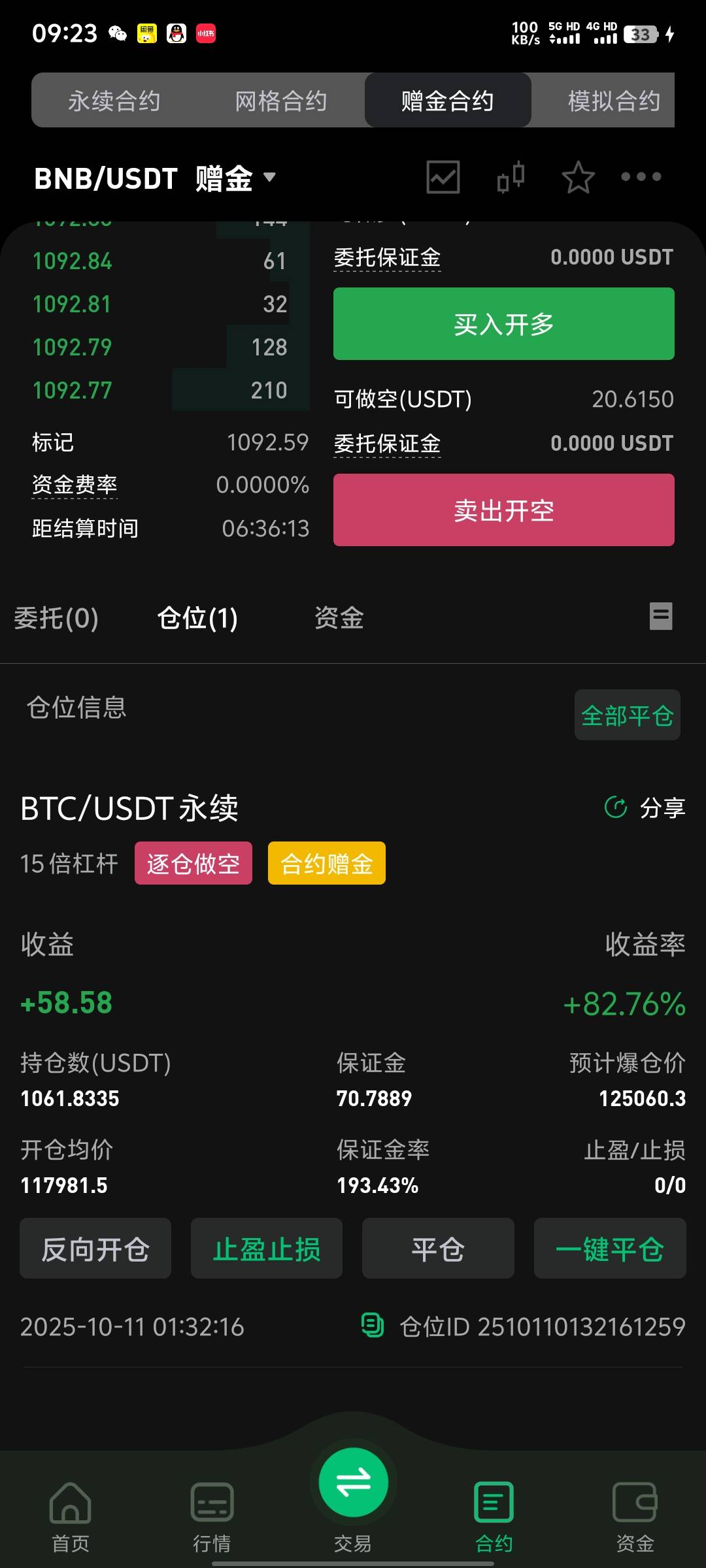Image resolution: width=706 pixels, height=1568 pixels.
Task: Open the 资金 tab beside 仓位(1)
Action: [x=339, y=617]
